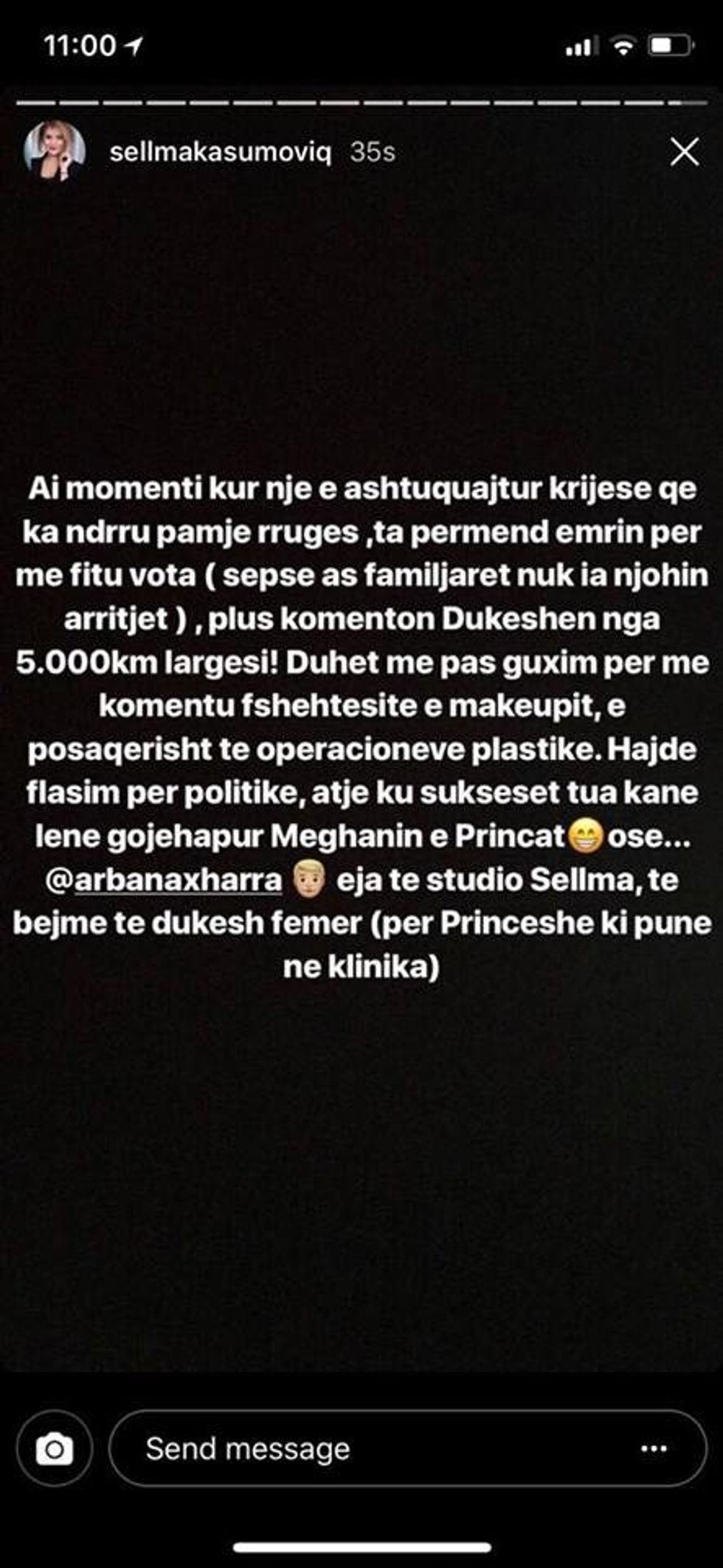Open more options with three dots
Screen dimensions: 723x1568
click(x=654, y=1448)
